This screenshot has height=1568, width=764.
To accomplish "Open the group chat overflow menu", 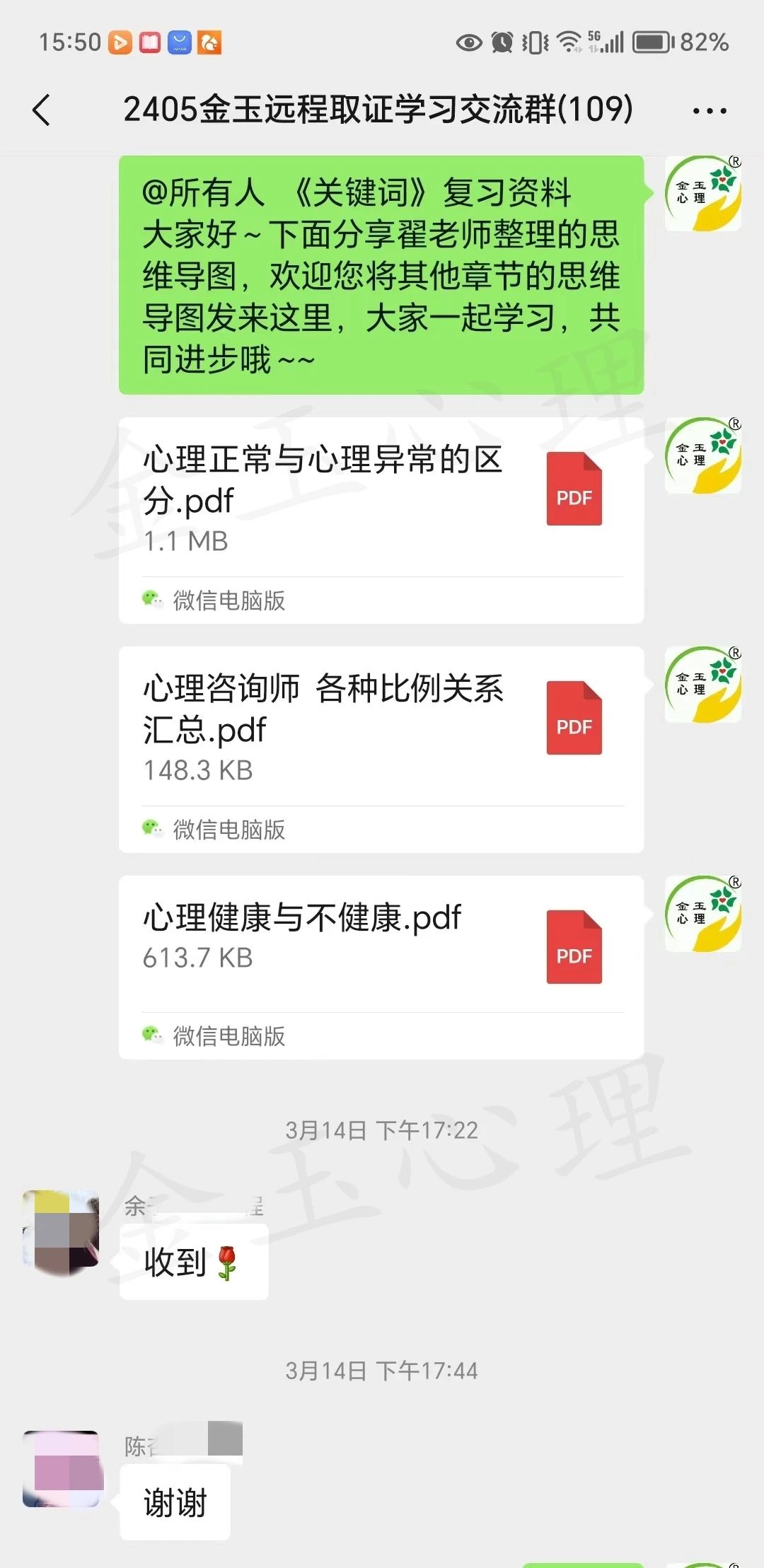I will pyautogui.click(x=709, y=111).
